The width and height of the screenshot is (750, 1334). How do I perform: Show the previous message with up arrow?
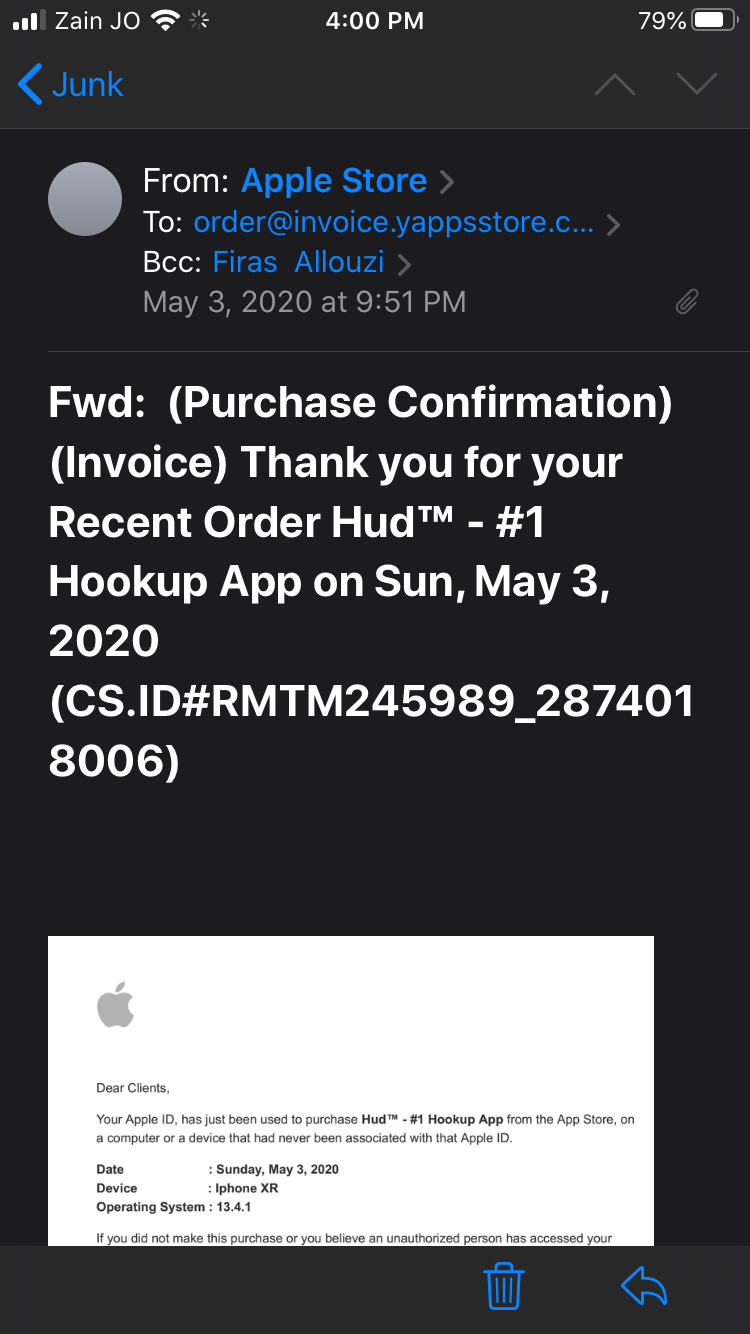614,85
